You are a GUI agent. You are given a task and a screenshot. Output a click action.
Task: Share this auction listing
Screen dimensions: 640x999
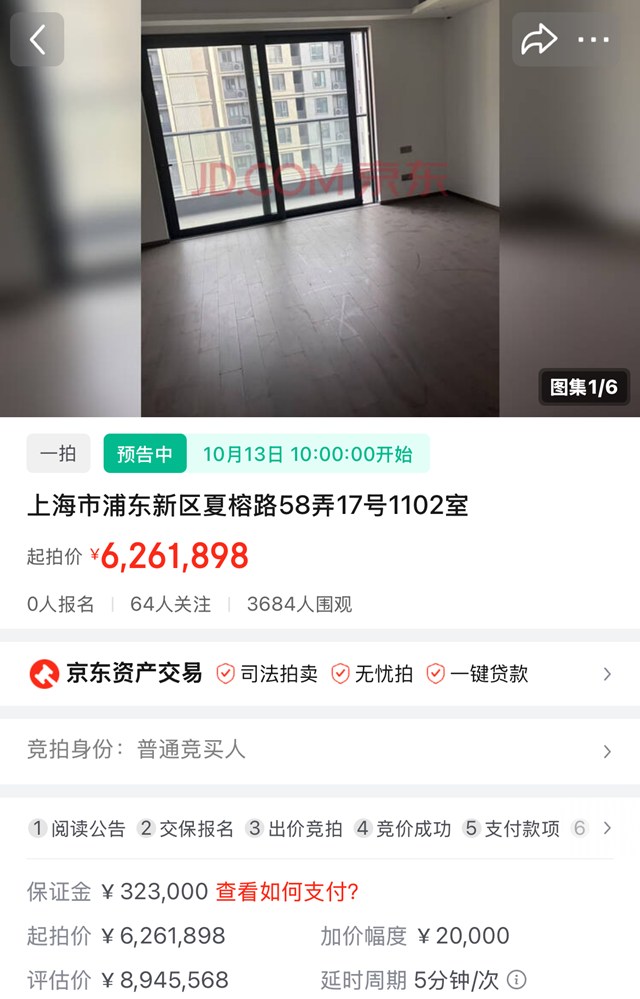(x=540, y=40)
